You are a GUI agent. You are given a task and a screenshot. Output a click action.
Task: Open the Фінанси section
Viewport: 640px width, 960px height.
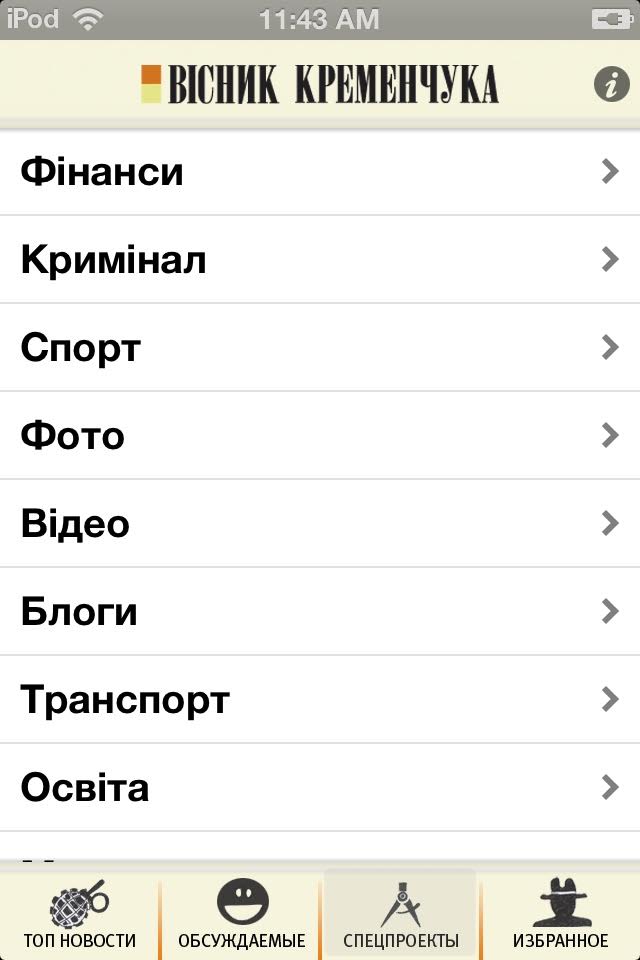coord(320,172)
